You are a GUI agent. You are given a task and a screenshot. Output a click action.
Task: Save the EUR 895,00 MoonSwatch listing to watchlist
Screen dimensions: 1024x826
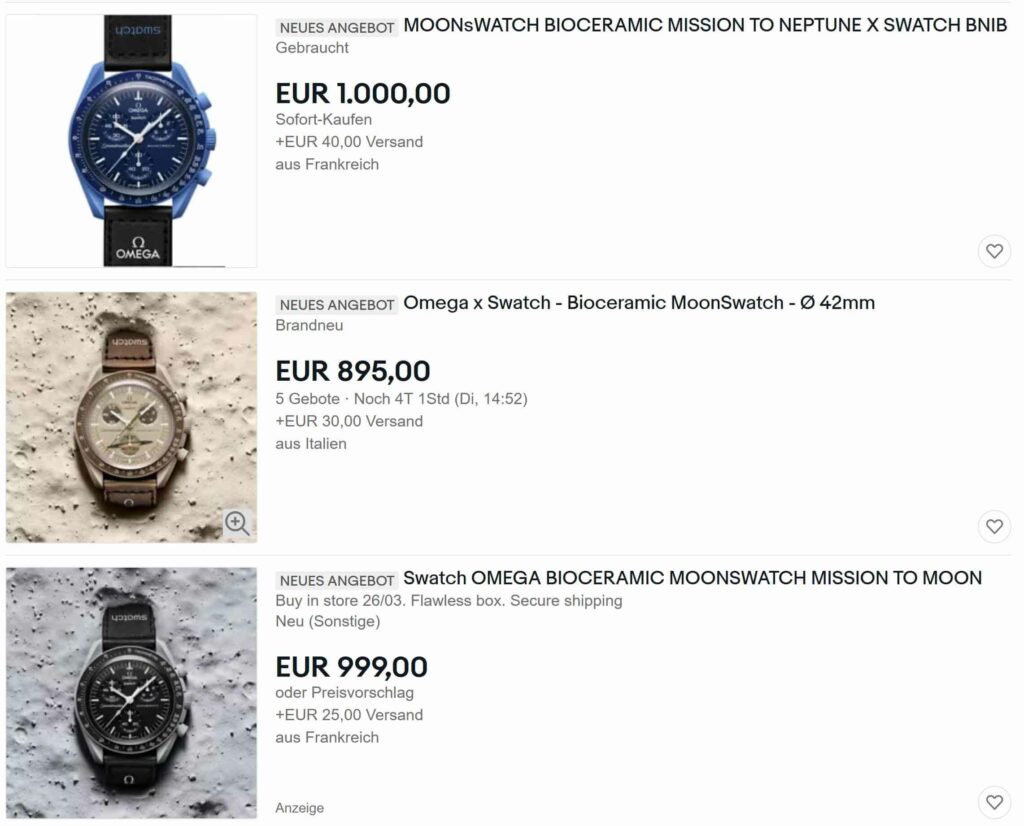point(993,526)
